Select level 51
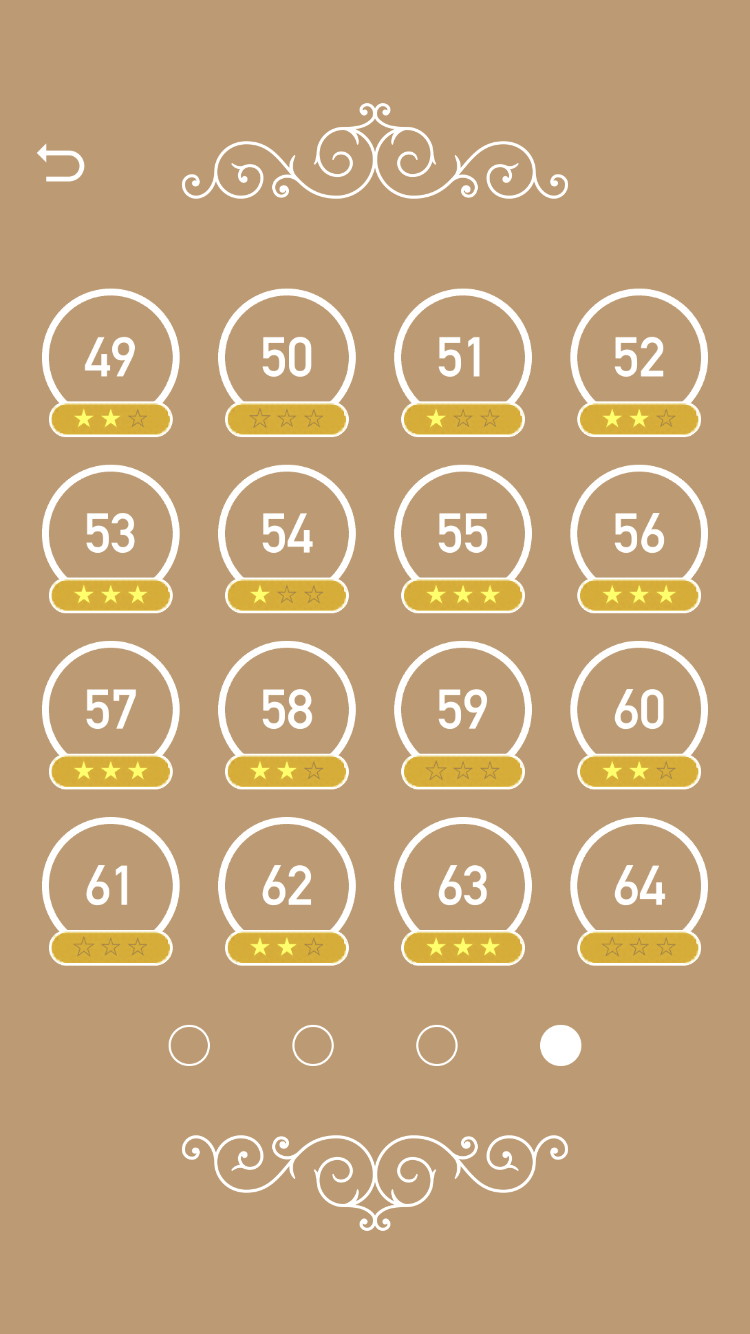Screen dimensions: 750x1334 pyautogui.click(x=462, y=358)
